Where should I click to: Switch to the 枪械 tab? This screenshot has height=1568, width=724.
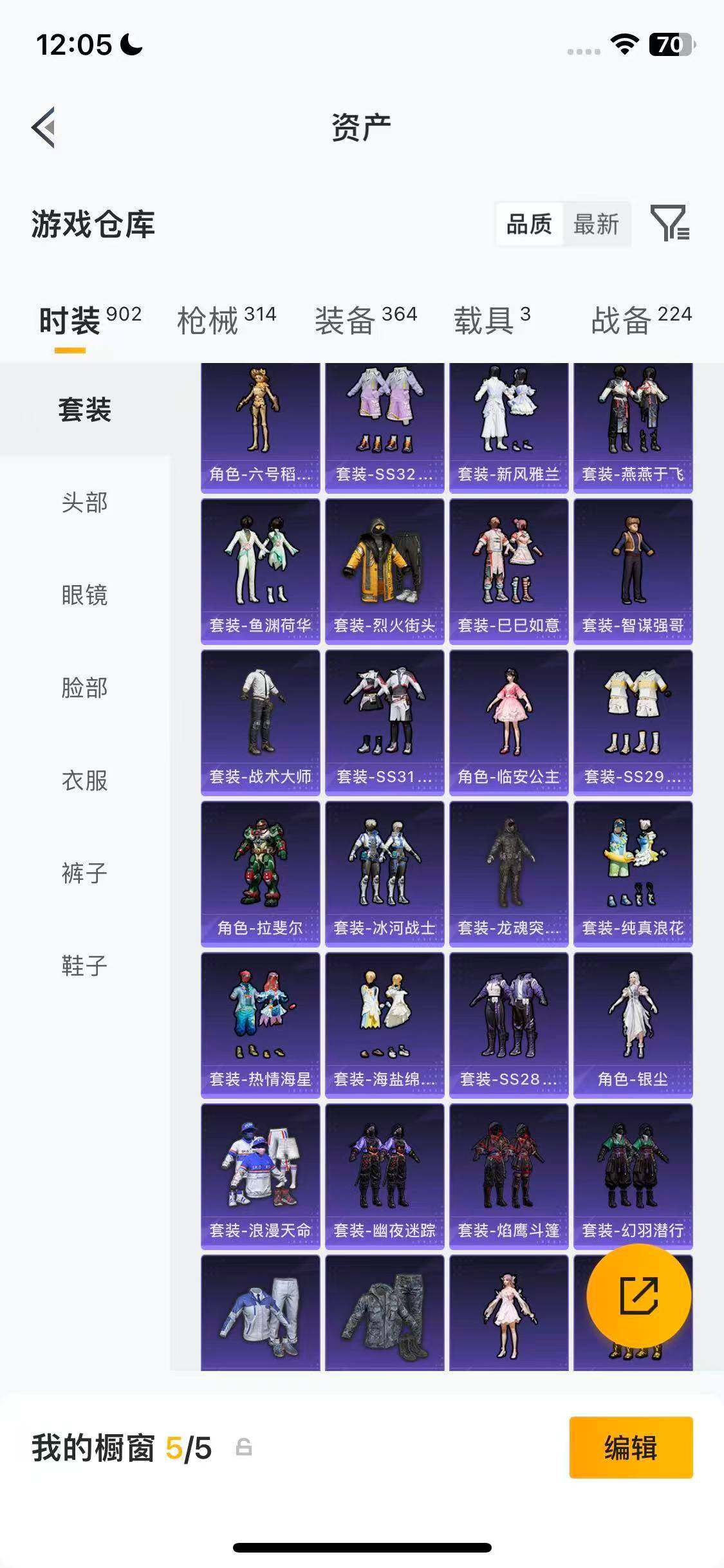click(227, 320)
